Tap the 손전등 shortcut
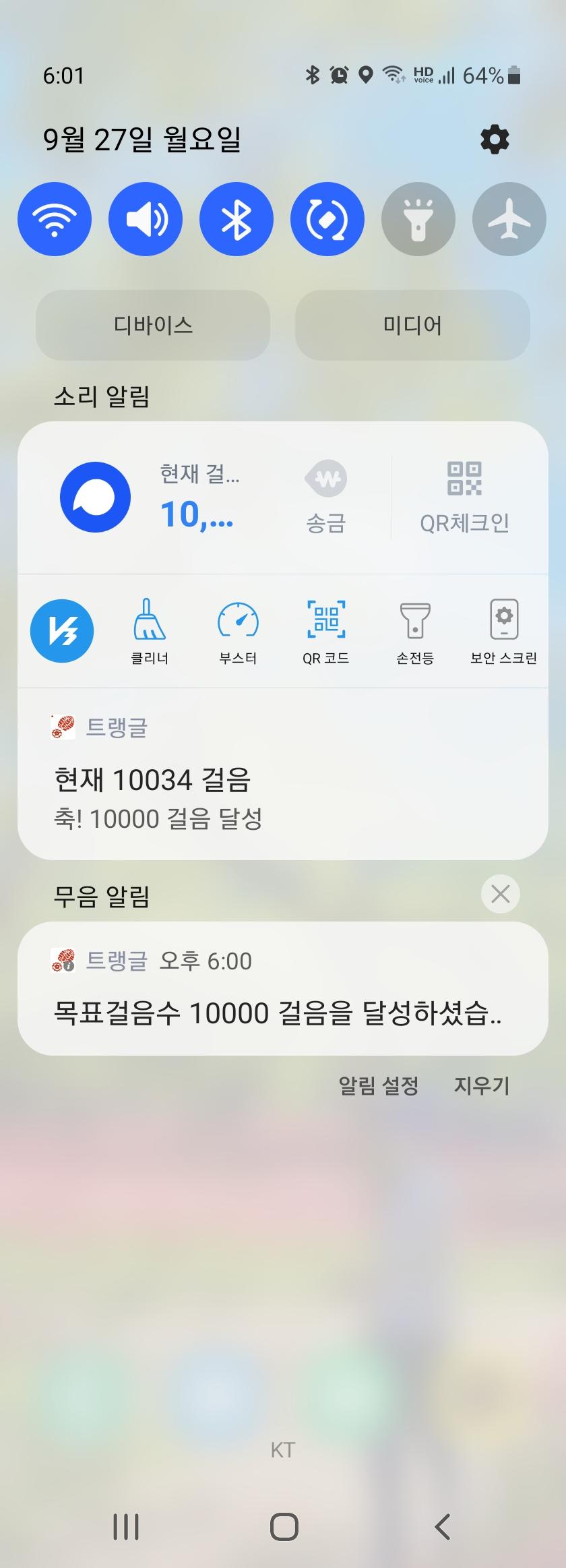This screenshot has height=1568, width=566. (414, 632)
